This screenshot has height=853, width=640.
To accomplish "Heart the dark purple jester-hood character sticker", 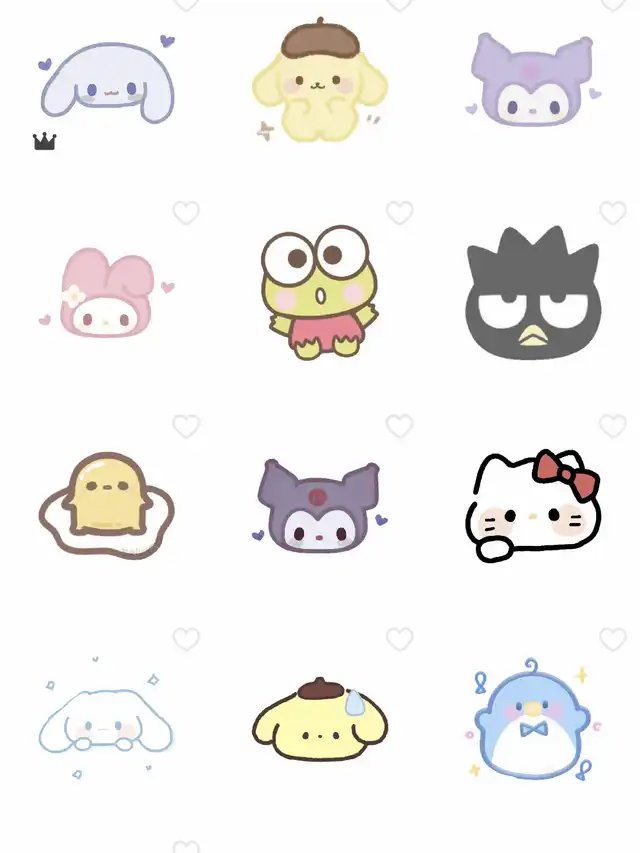I will tap(399, 427).
